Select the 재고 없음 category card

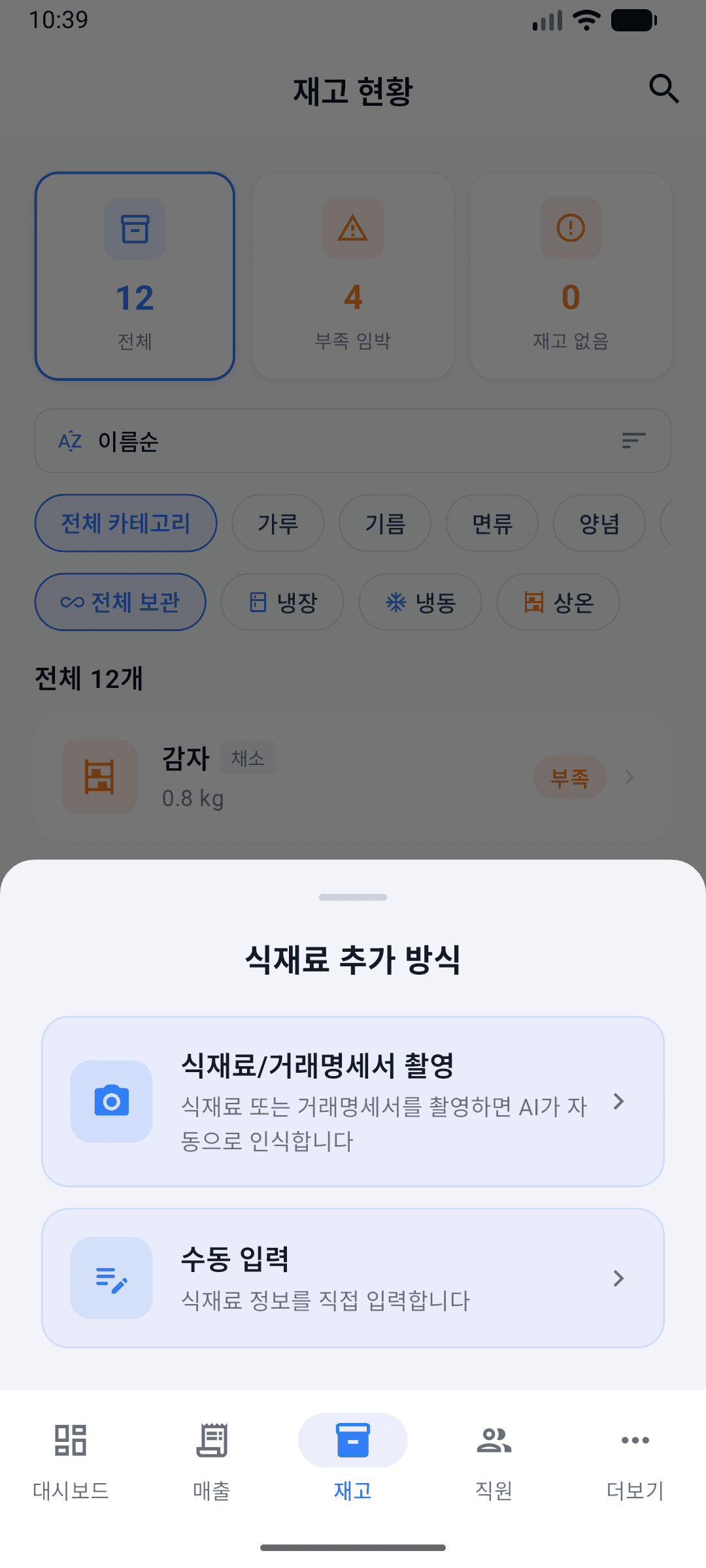coord(570,274)
